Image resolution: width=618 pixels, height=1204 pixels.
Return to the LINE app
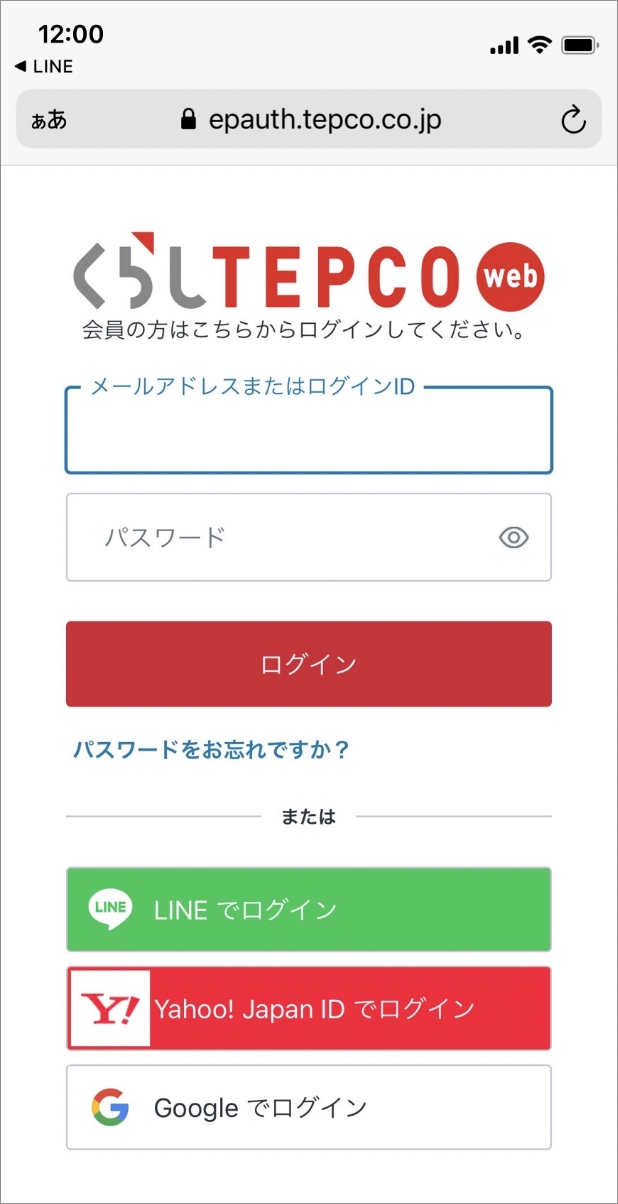point(43,67)
